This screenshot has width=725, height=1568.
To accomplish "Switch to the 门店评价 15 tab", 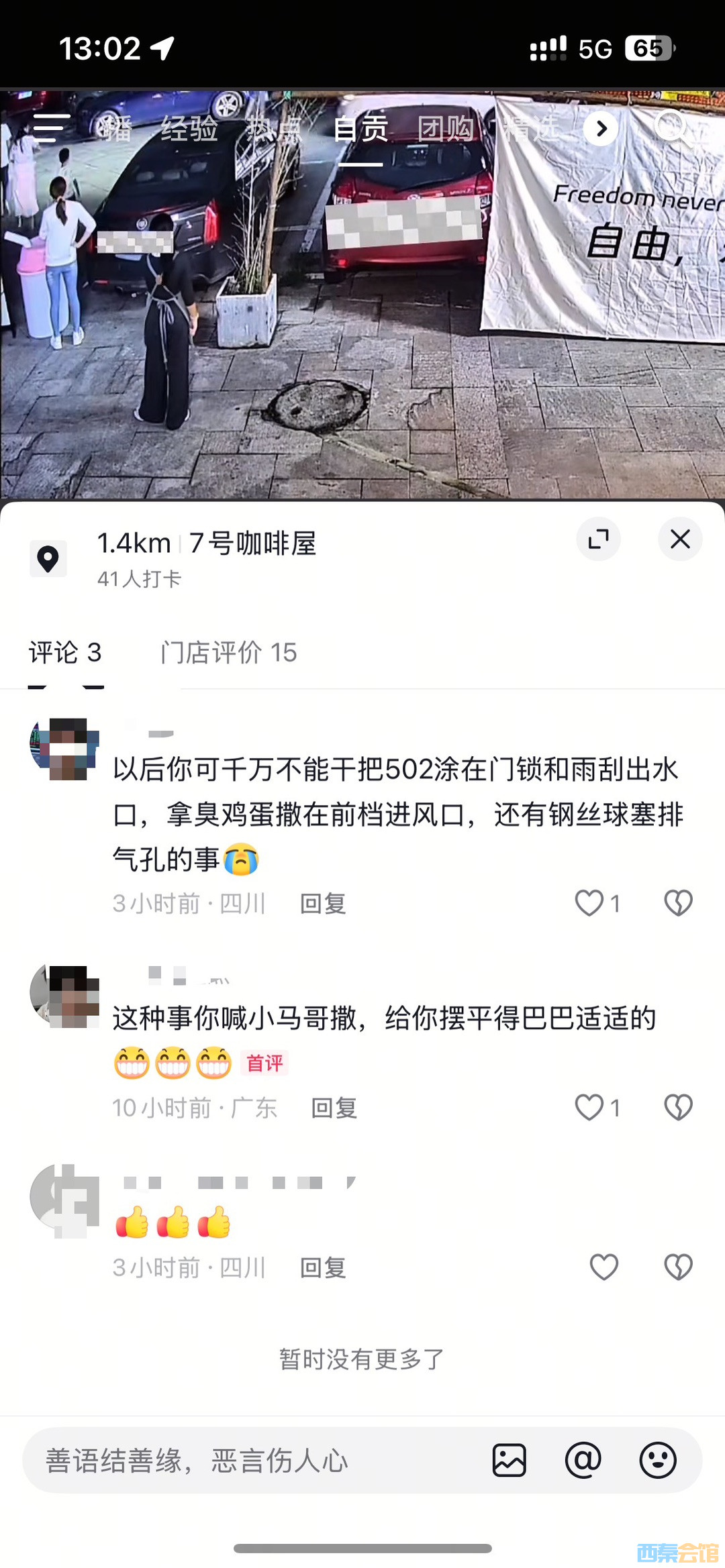I will 228,652.
